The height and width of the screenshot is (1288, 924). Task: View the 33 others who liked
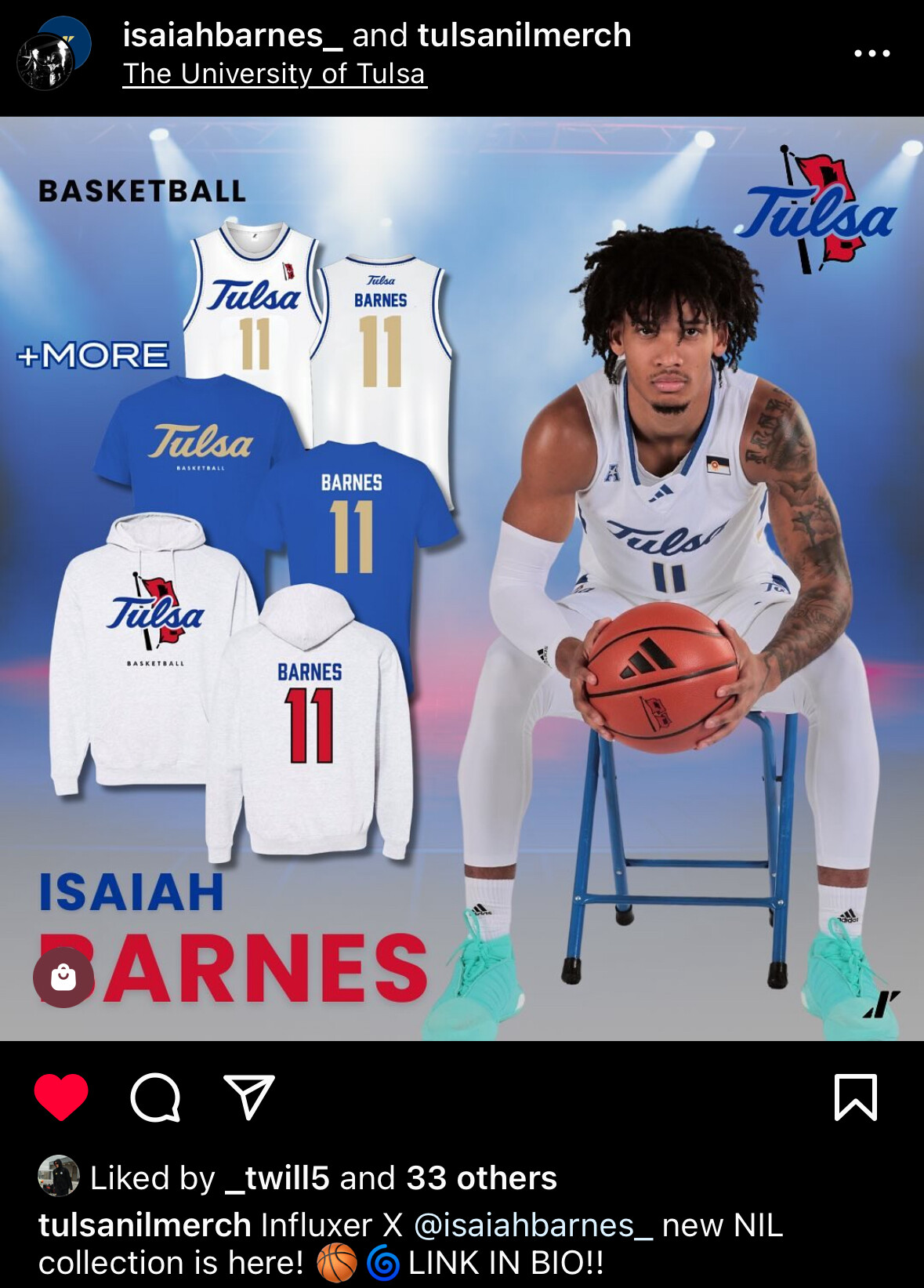coord(481,1177)
